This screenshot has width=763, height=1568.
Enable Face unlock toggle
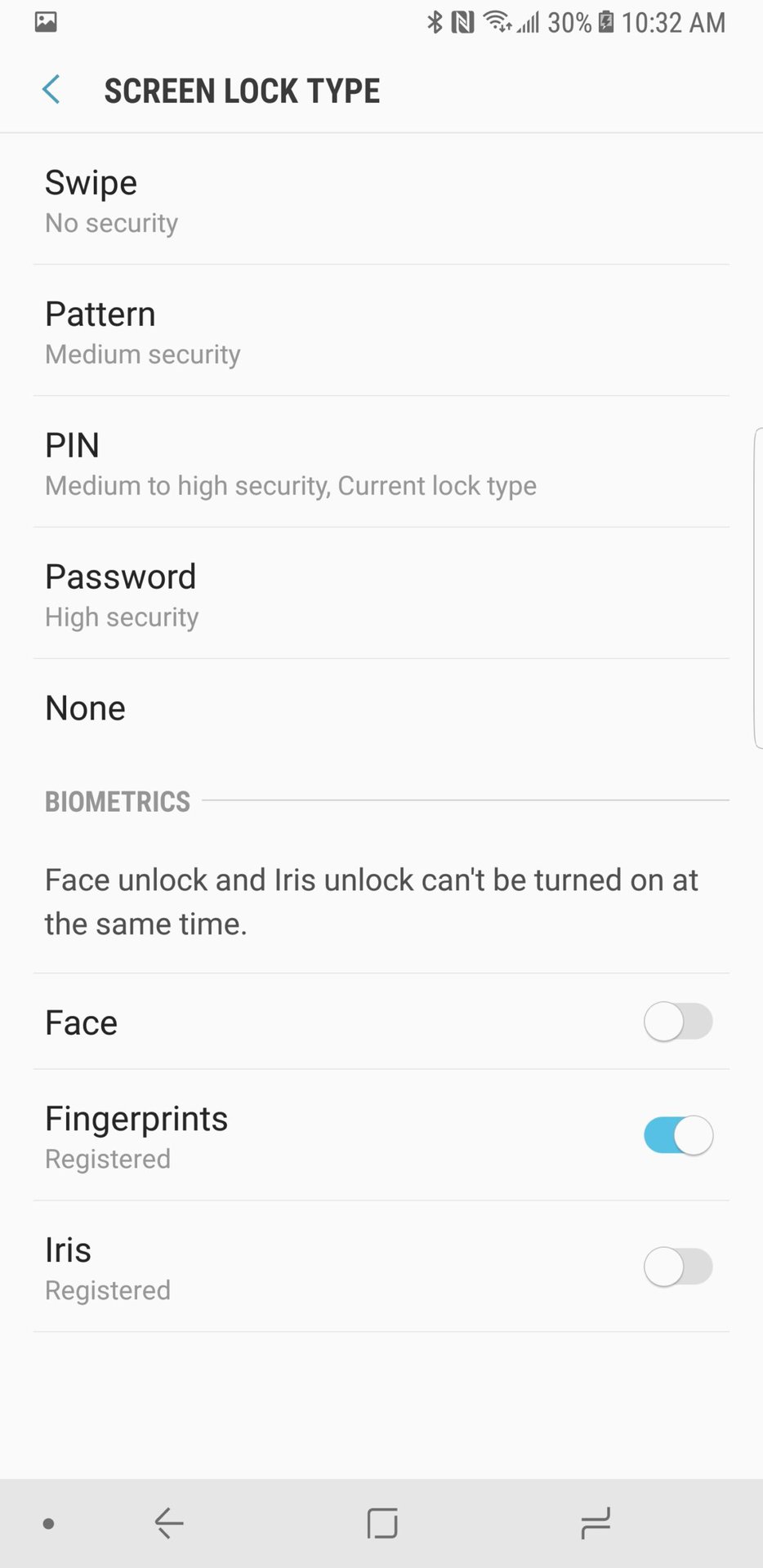[678, 1022]
